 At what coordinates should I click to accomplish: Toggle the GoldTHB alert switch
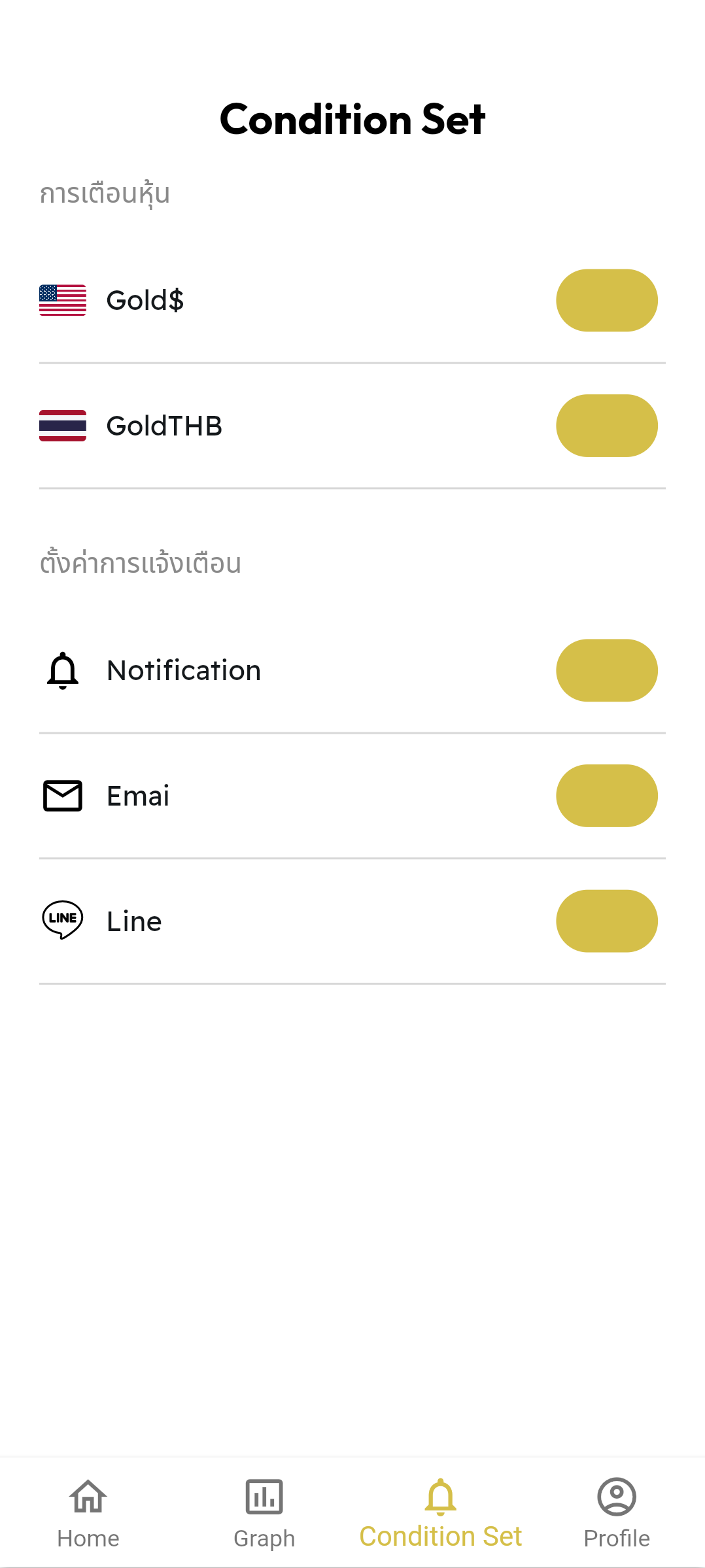pos(606,426)
